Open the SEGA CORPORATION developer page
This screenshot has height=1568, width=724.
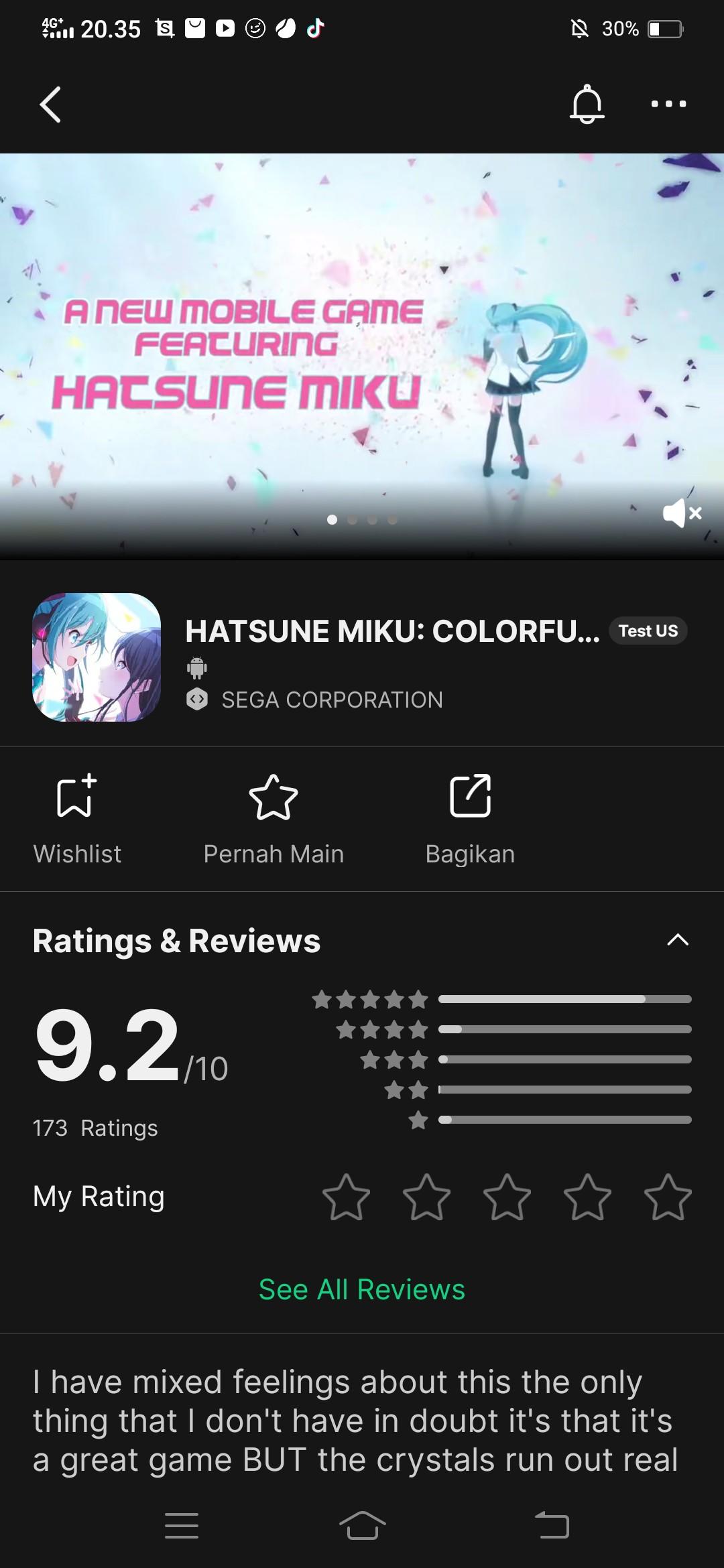(x=332, y=700)
